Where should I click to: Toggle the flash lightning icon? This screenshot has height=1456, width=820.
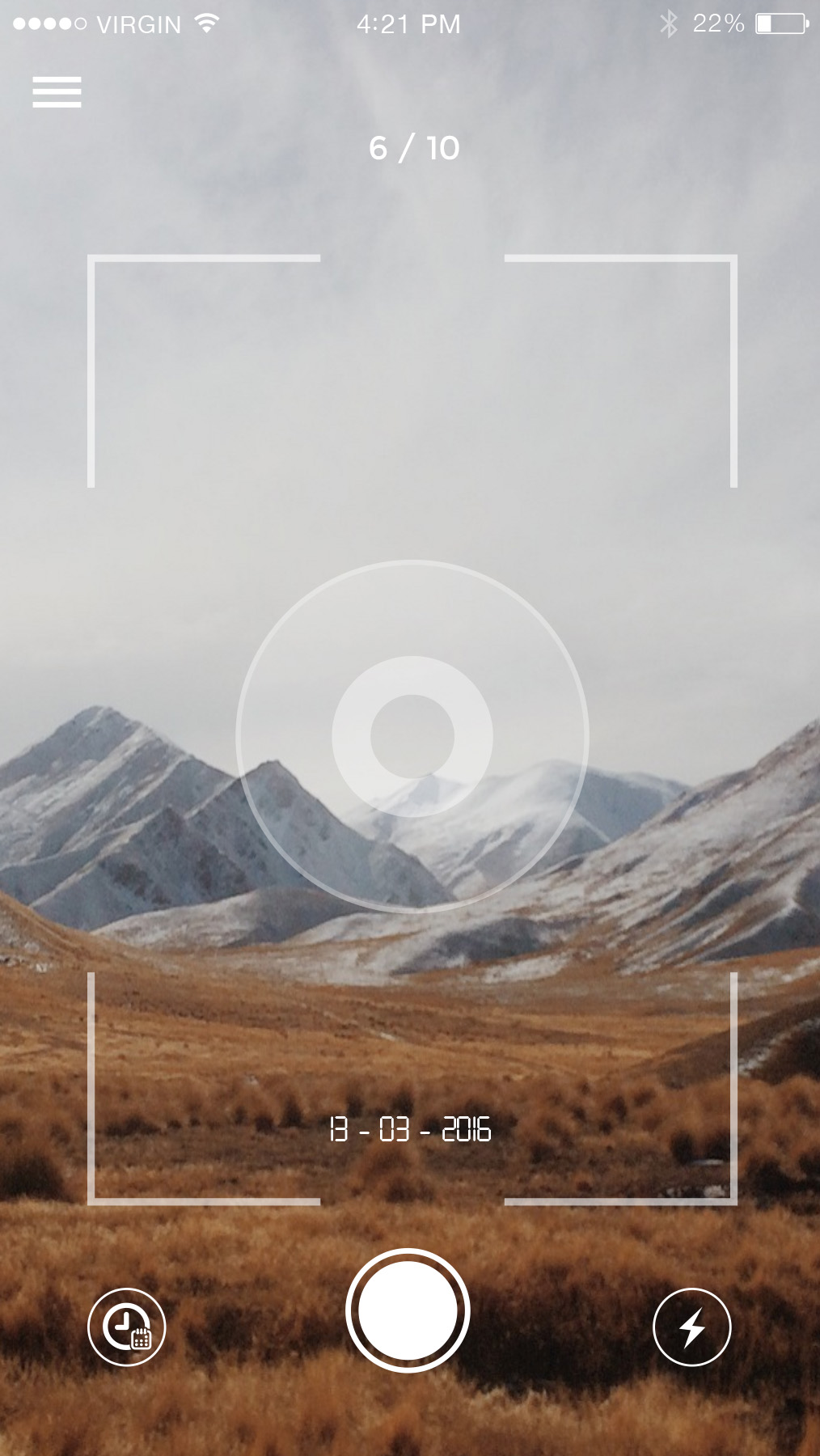point(691,1327)
